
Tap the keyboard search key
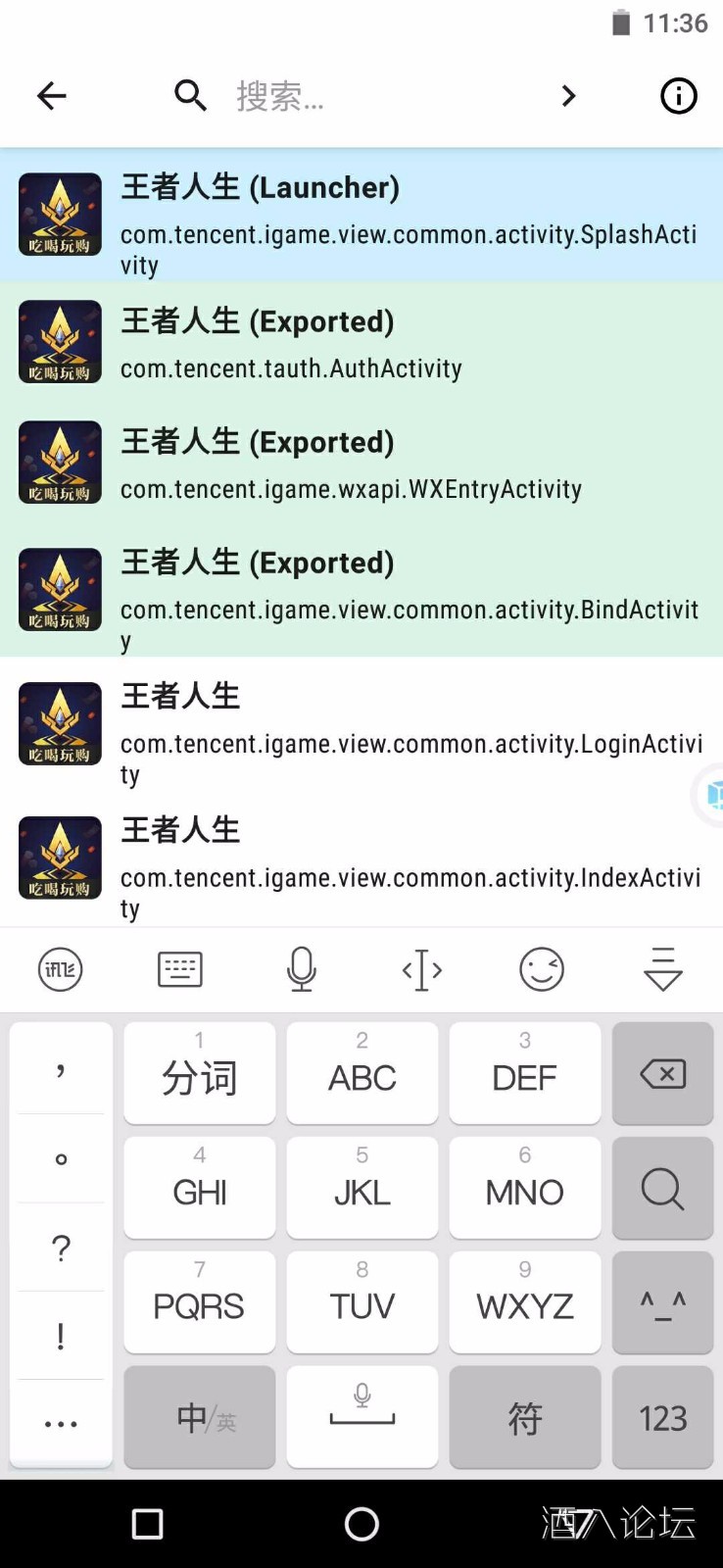(x=662, y=1189)
